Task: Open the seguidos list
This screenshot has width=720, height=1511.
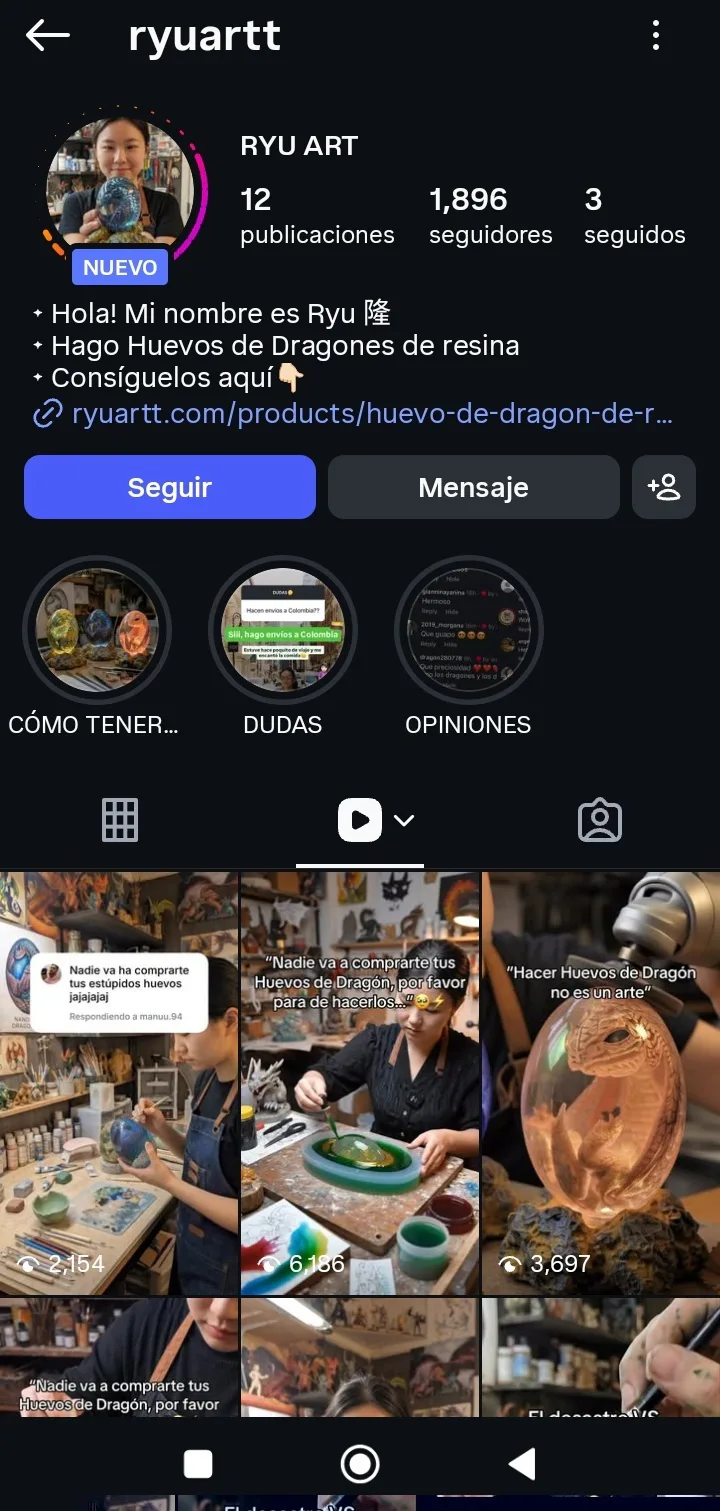Action: (x=634, y=216)
